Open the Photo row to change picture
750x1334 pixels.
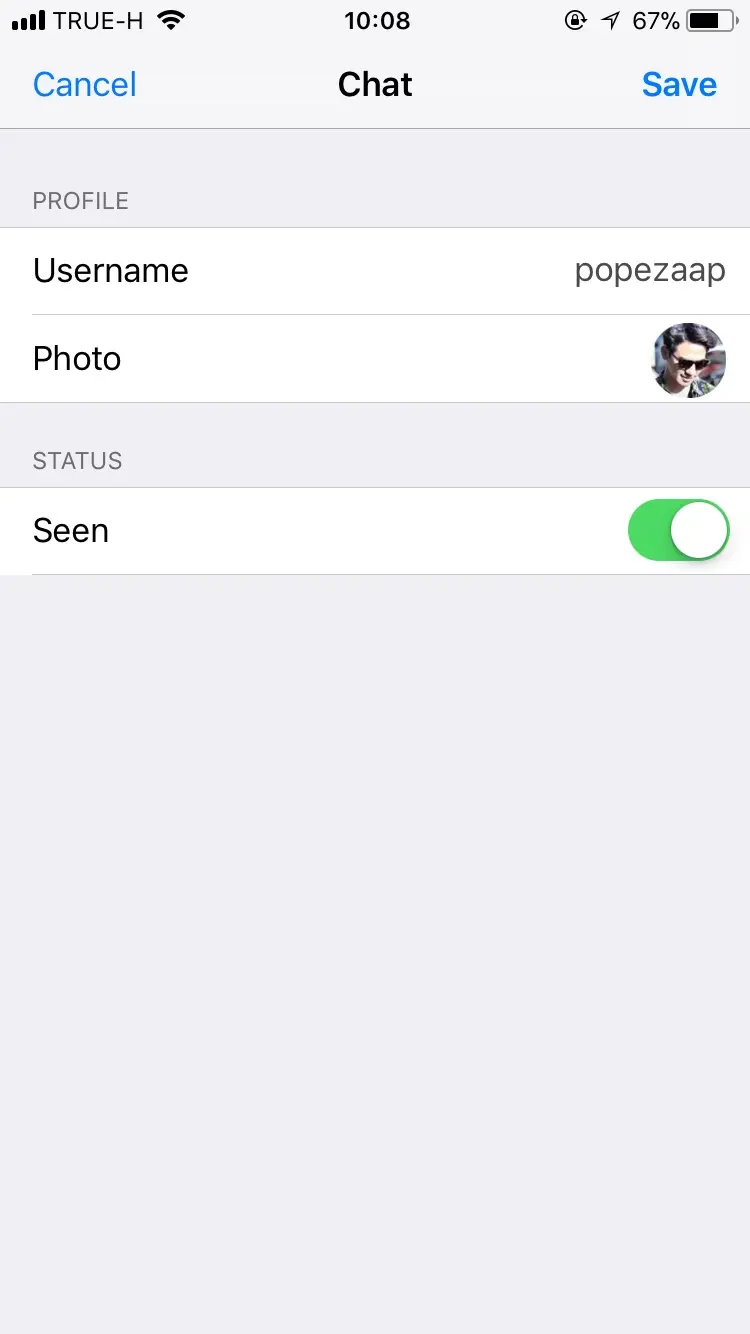375,359
